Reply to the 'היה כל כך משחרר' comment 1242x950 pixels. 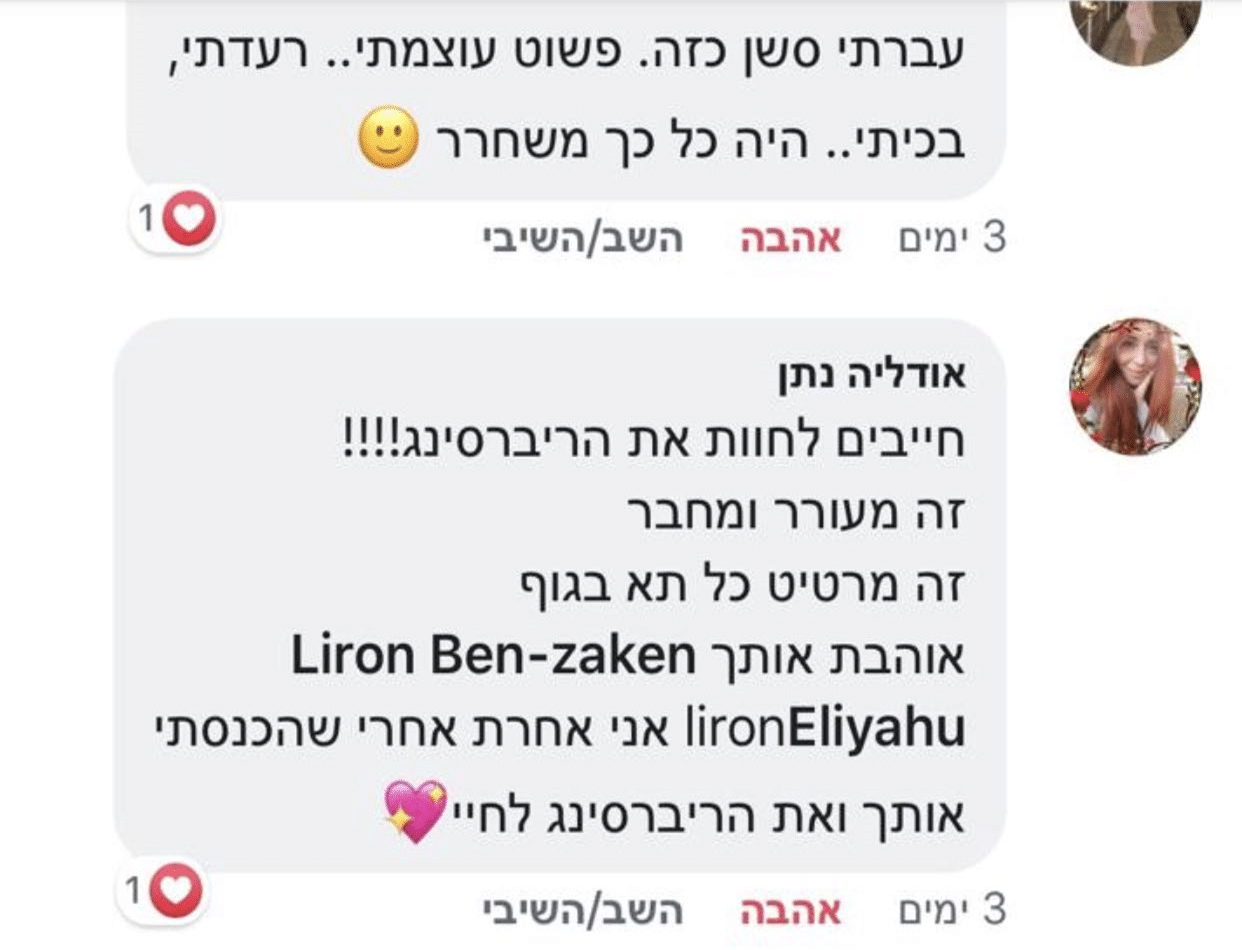583,240
